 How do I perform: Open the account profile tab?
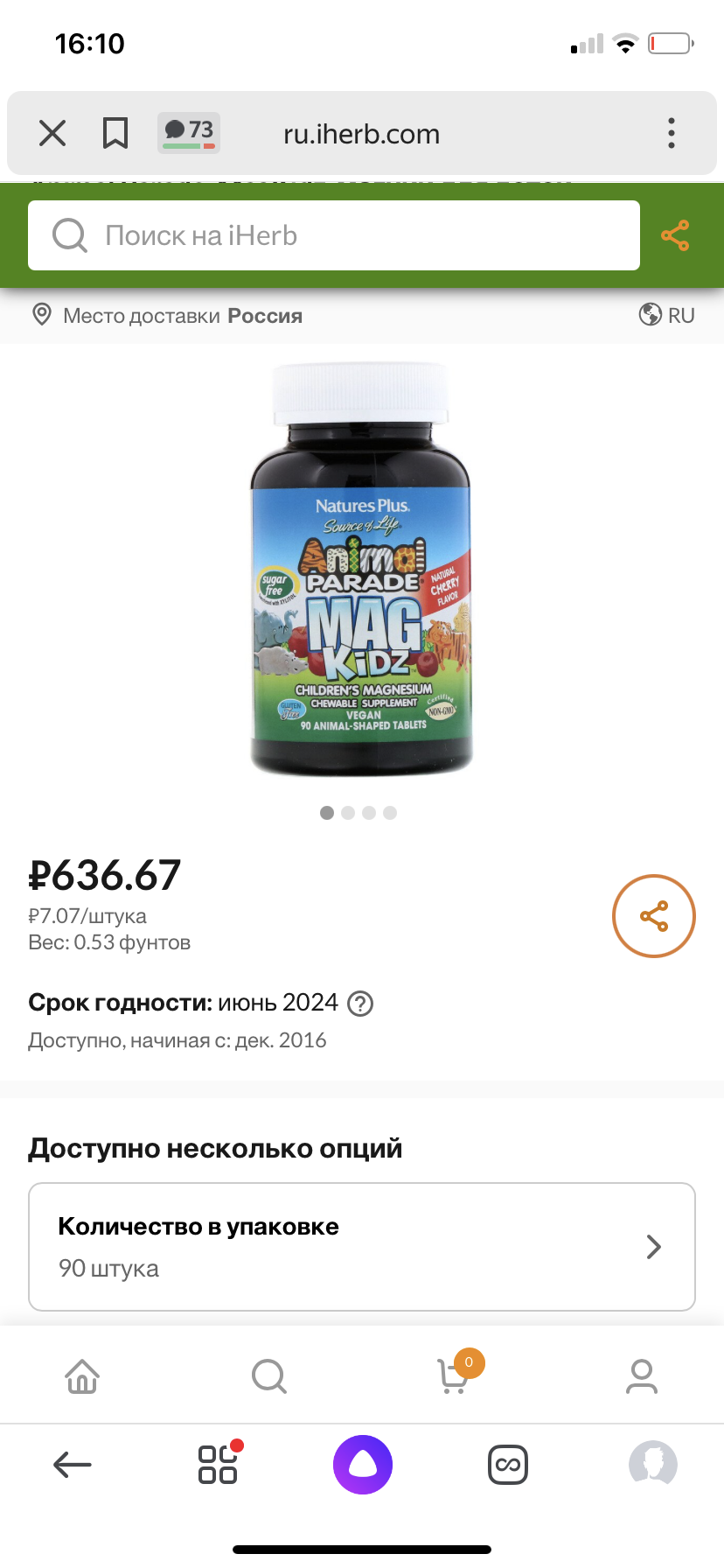[x=642, y=1376]
